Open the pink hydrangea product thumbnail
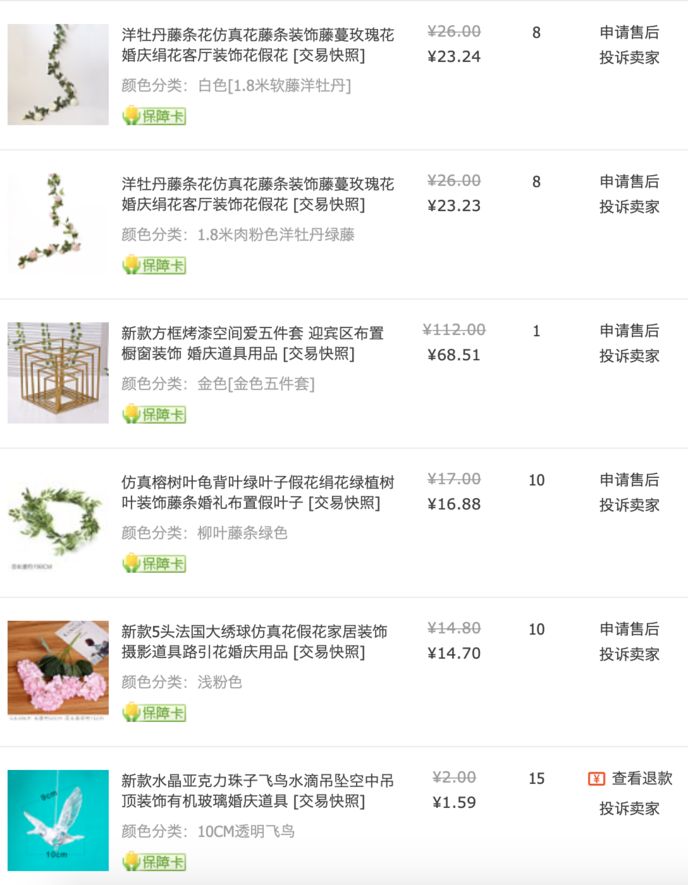The image size is (688, 885). pyautogui.click(x=58, y=670)
